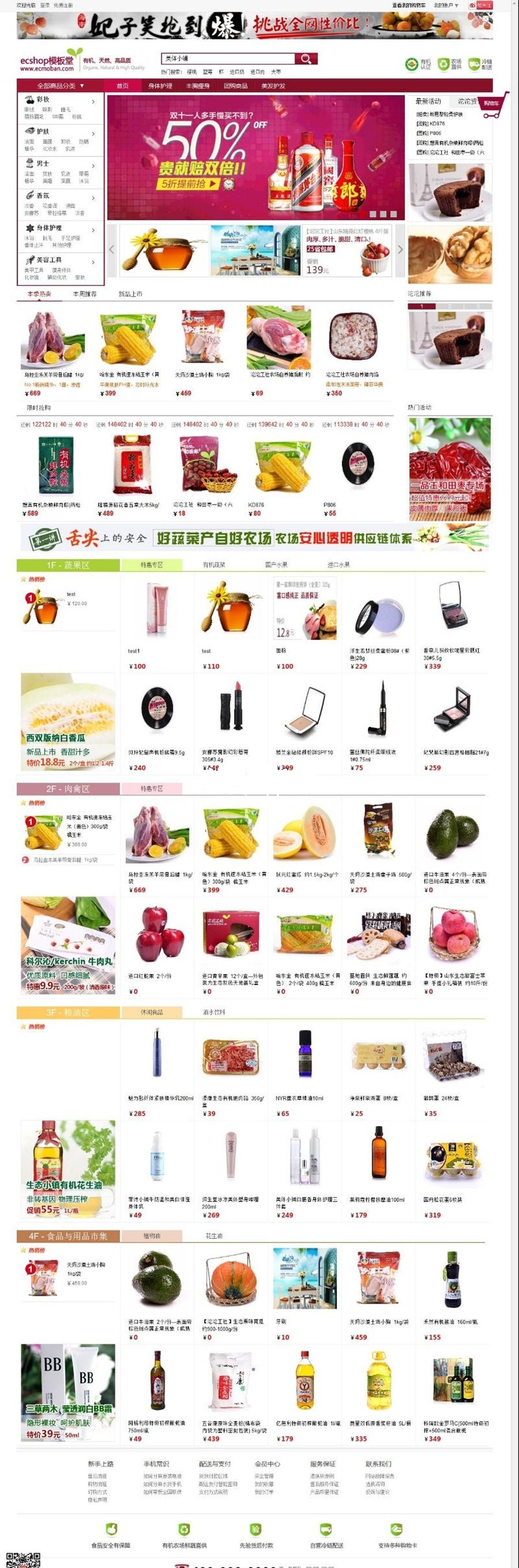Tap the search magnifier button

click(306, 59)
